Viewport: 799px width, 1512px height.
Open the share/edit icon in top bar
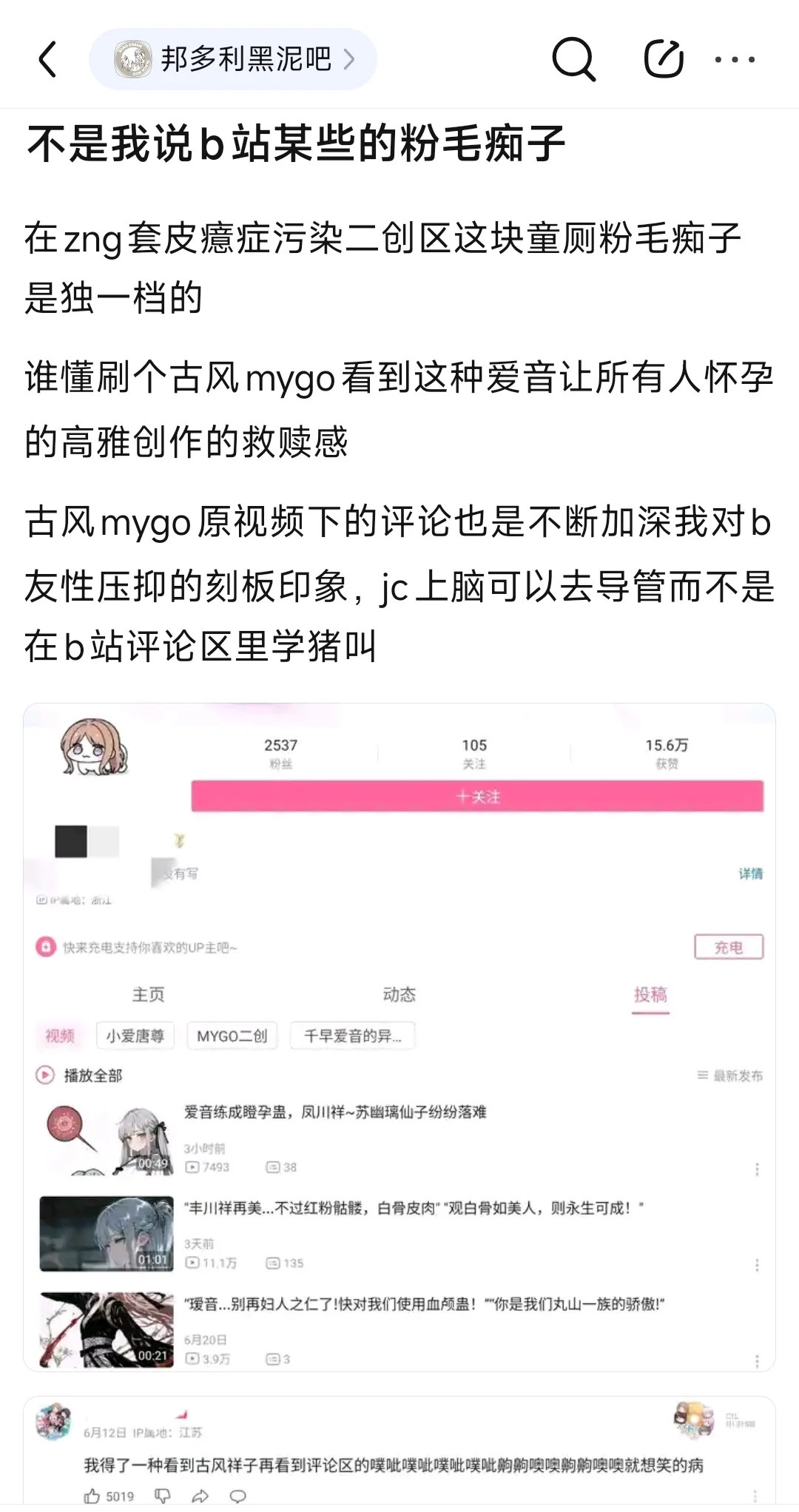coord(663,59)
